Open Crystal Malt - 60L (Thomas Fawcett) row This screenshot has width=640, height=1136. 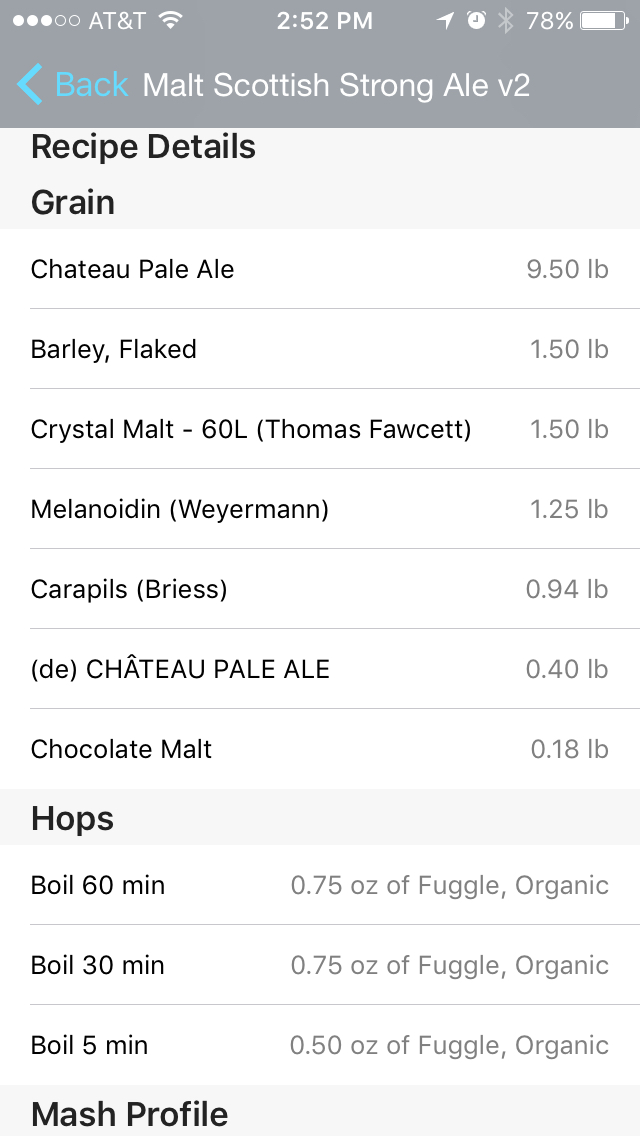[320, 429]
